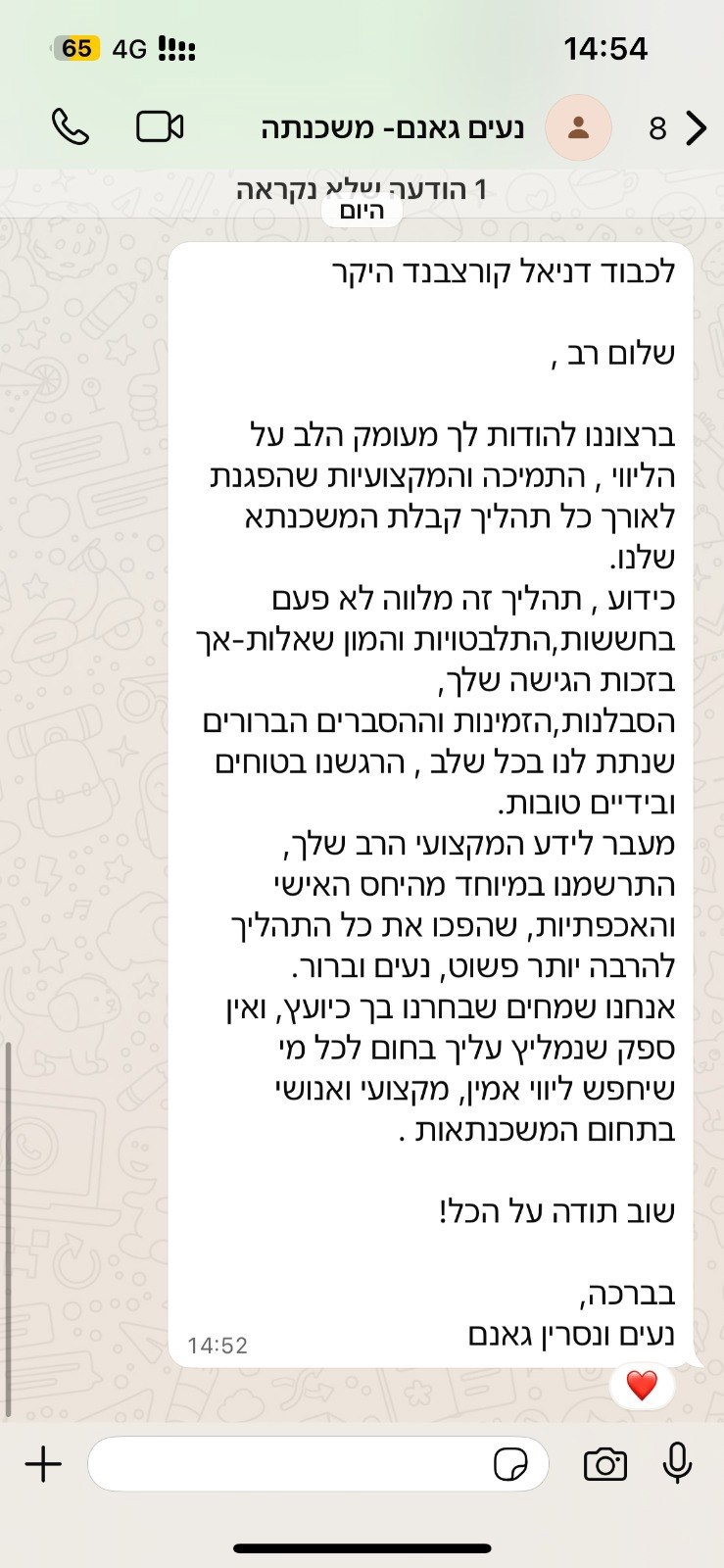Open the attachments plus menu
724x1568 pixels.
[x=43, y=1465]
